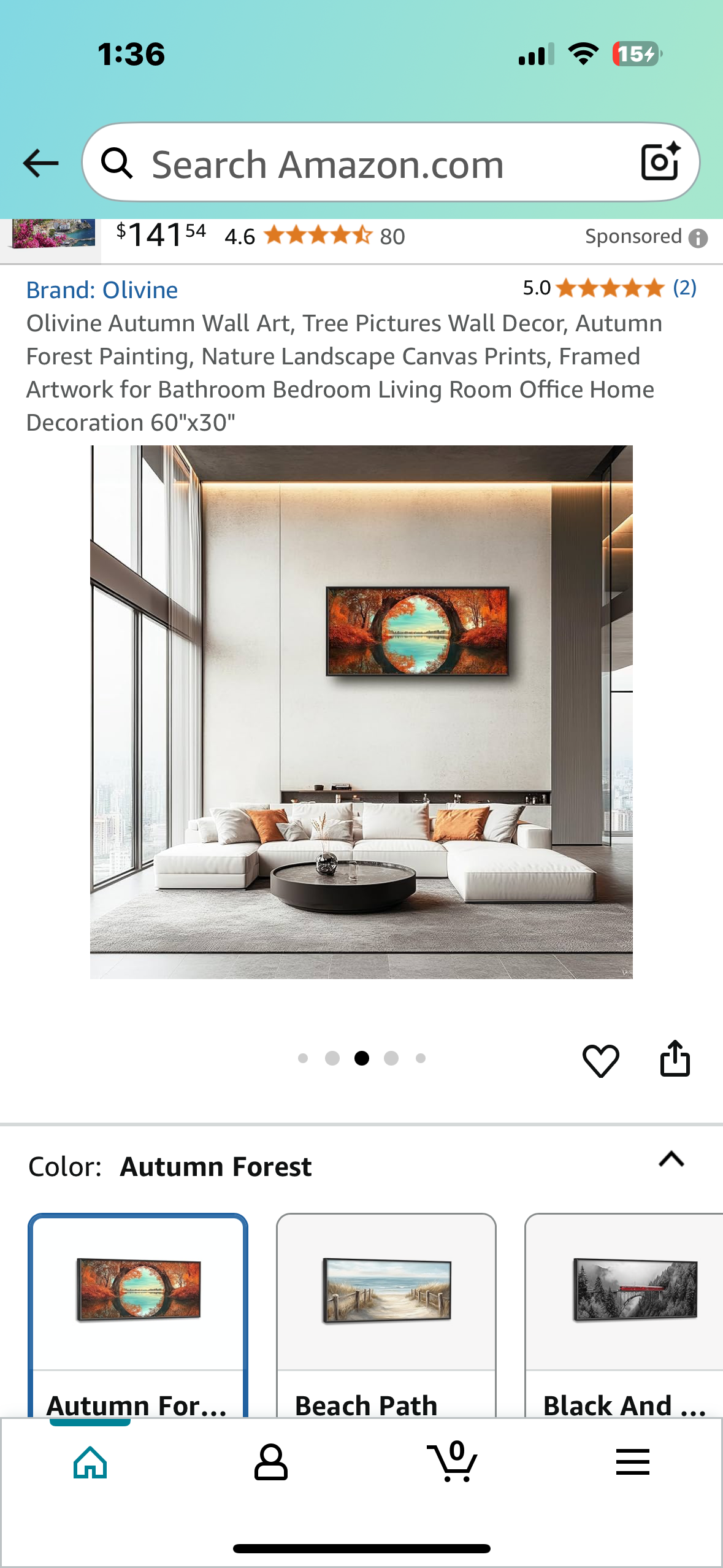Open the shopping cart
The image size is (723, 1568).
point(452,1462)
